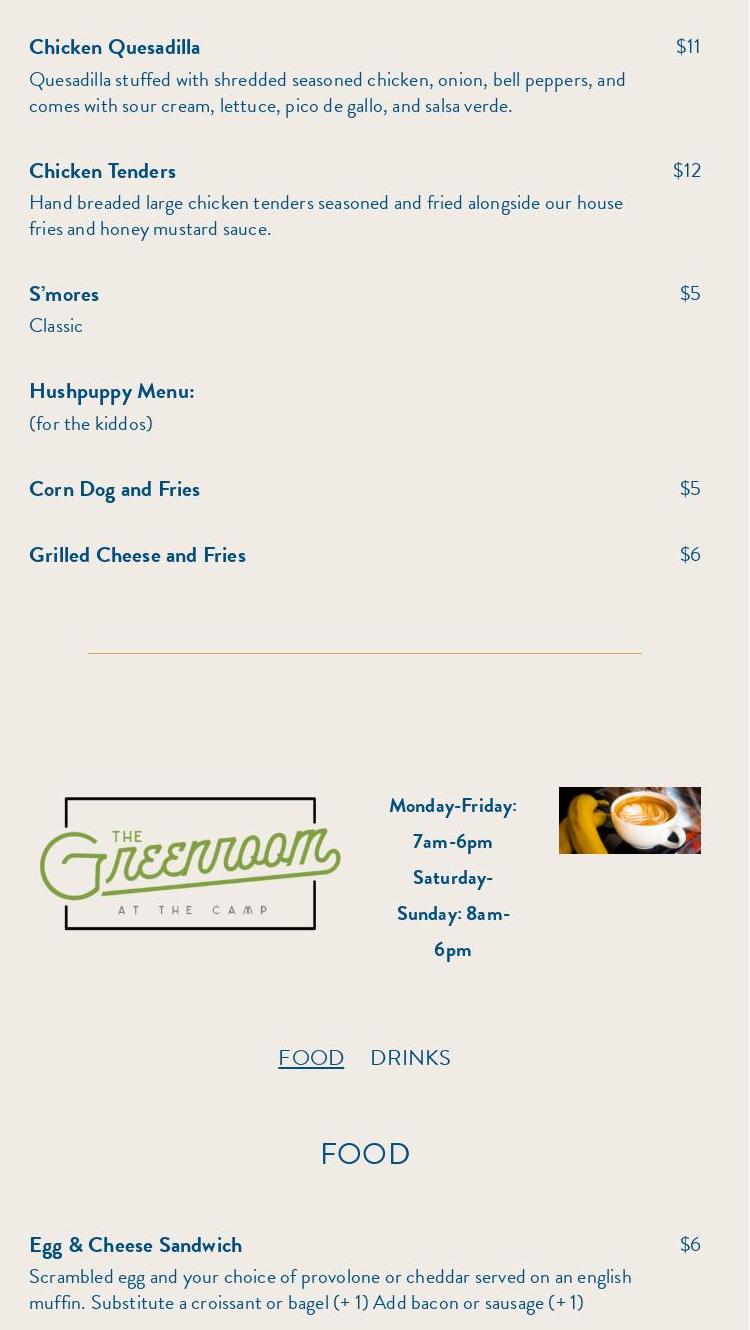Open the latte and bananas photo
Image resolution: width=750 pixels, height=1330 pixels.
[x=629, y=820]
